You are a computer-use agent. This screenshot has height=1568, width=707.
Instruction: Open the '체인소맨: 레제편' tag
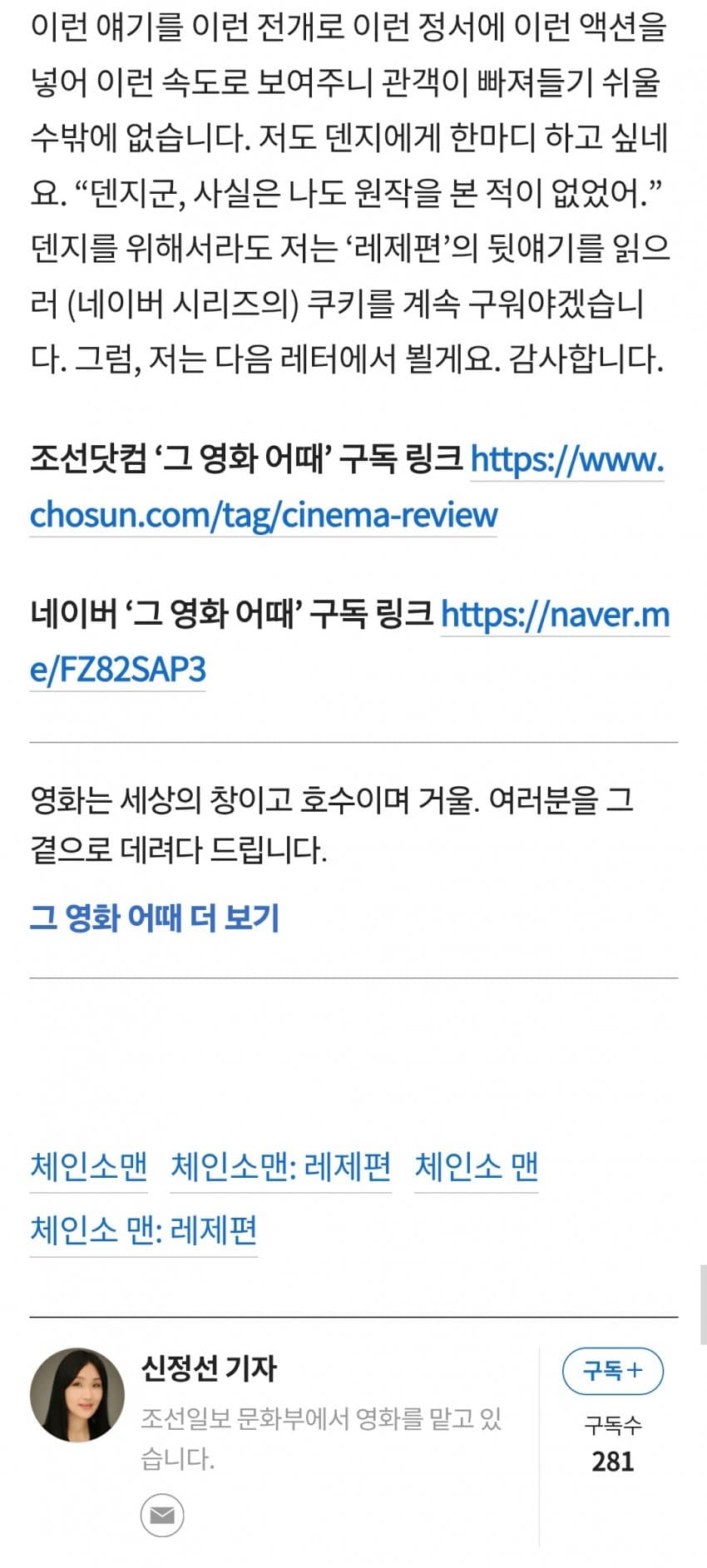click(x=280, y=1166)
